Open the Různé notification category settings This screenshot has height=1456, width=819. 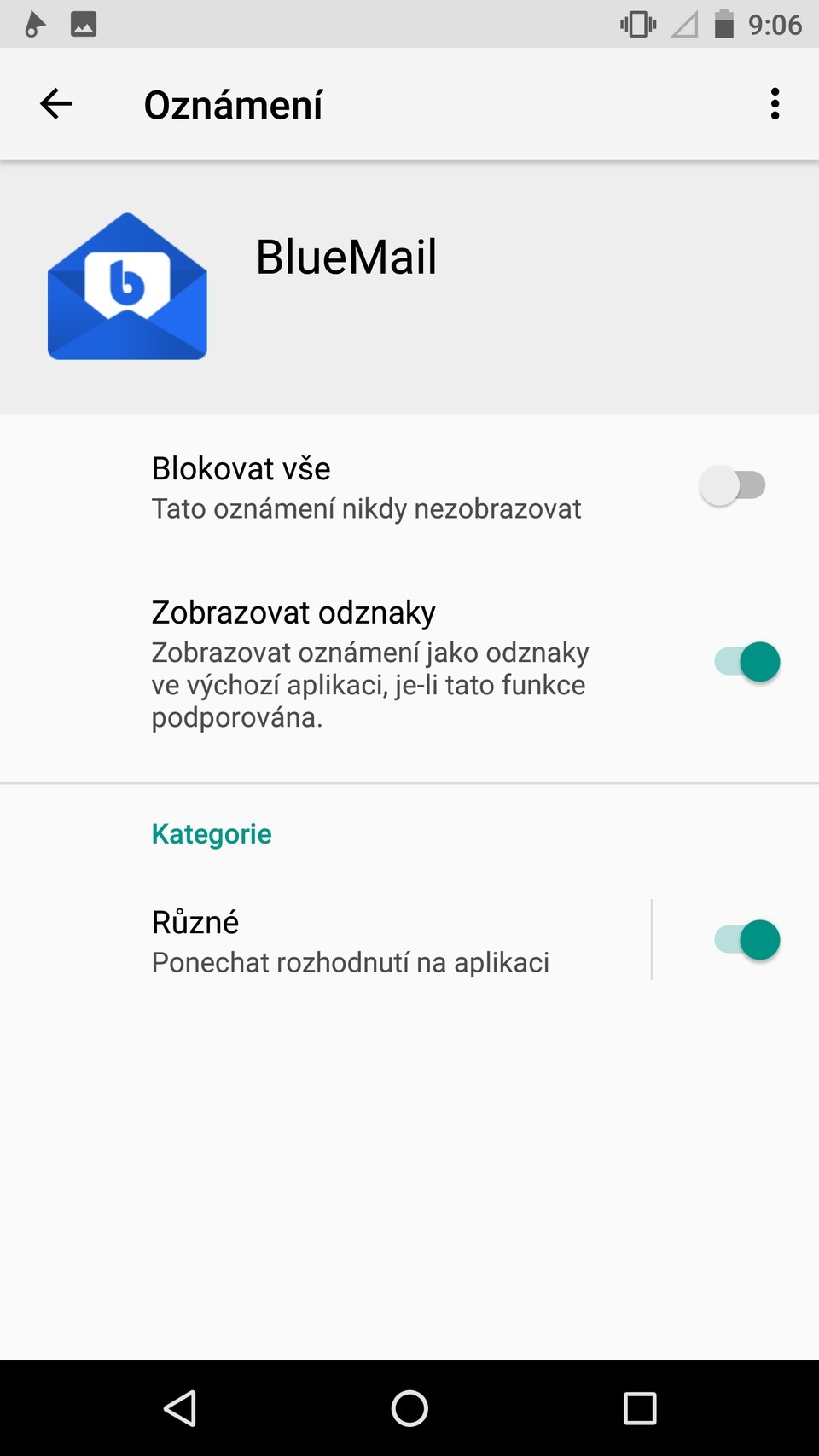(341, 939)
